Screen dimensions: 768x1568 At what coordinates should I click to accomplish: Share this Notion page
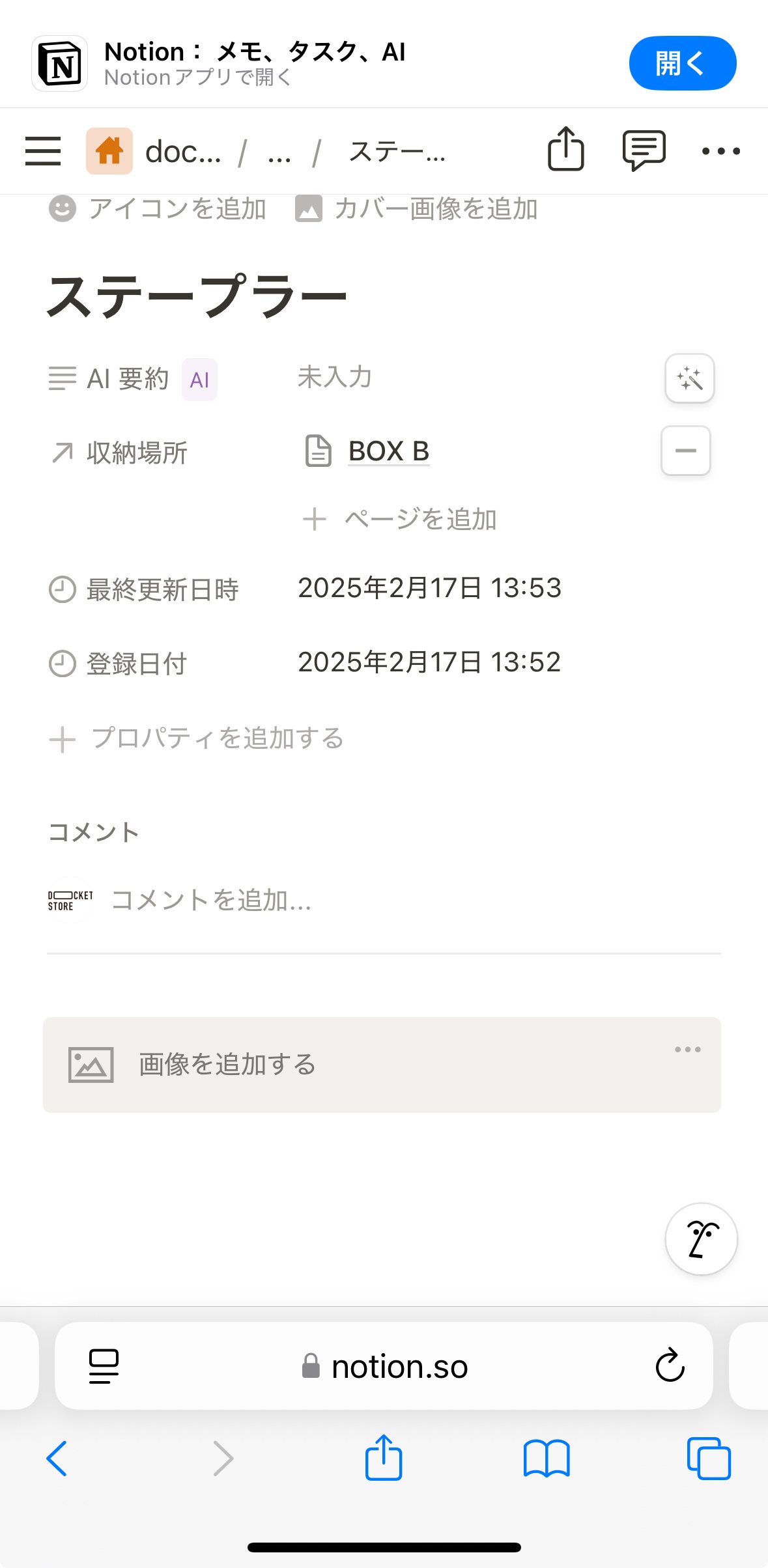[x=565, y=150]
